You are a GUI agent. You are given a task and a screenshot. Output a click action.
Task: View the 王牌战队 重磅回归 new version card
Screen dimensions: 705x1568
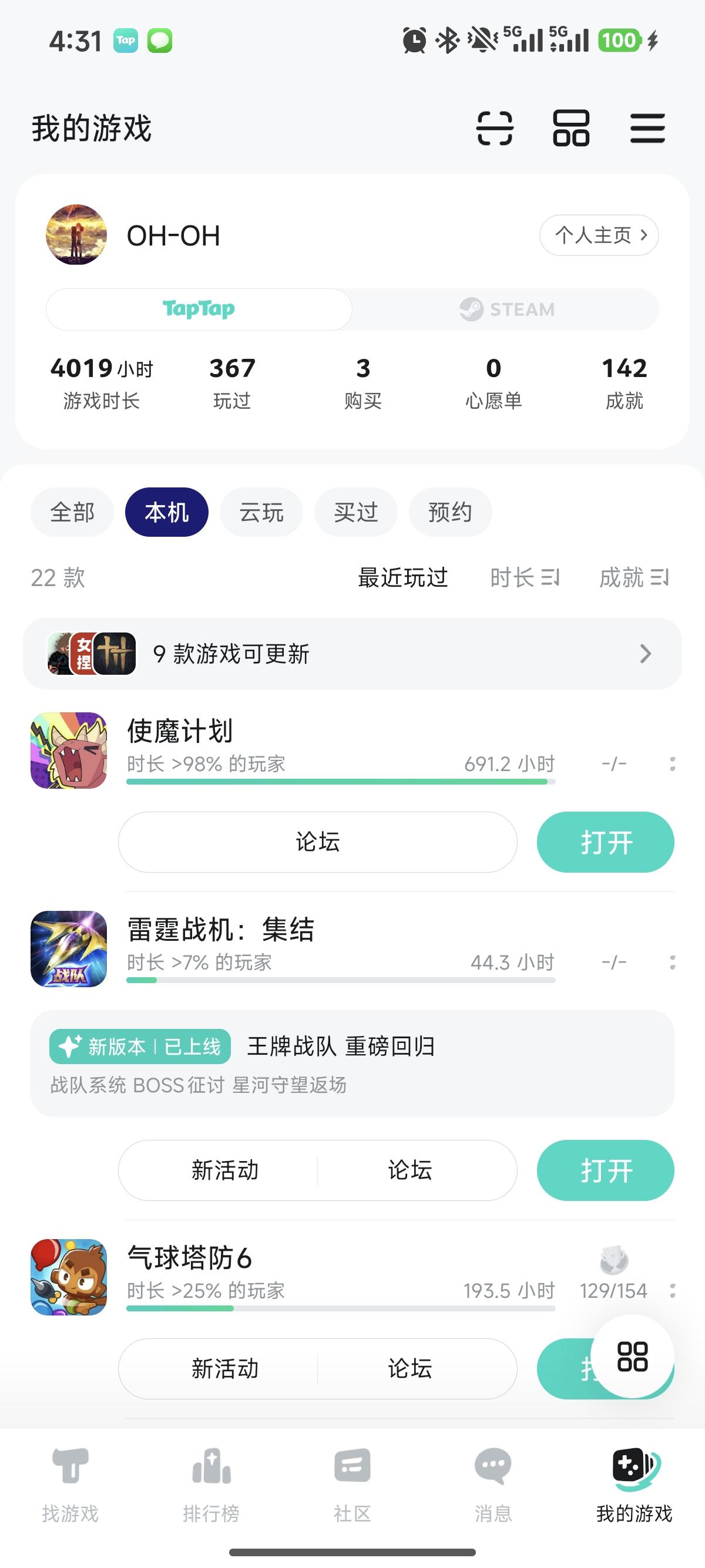[x=352, y=1063]
